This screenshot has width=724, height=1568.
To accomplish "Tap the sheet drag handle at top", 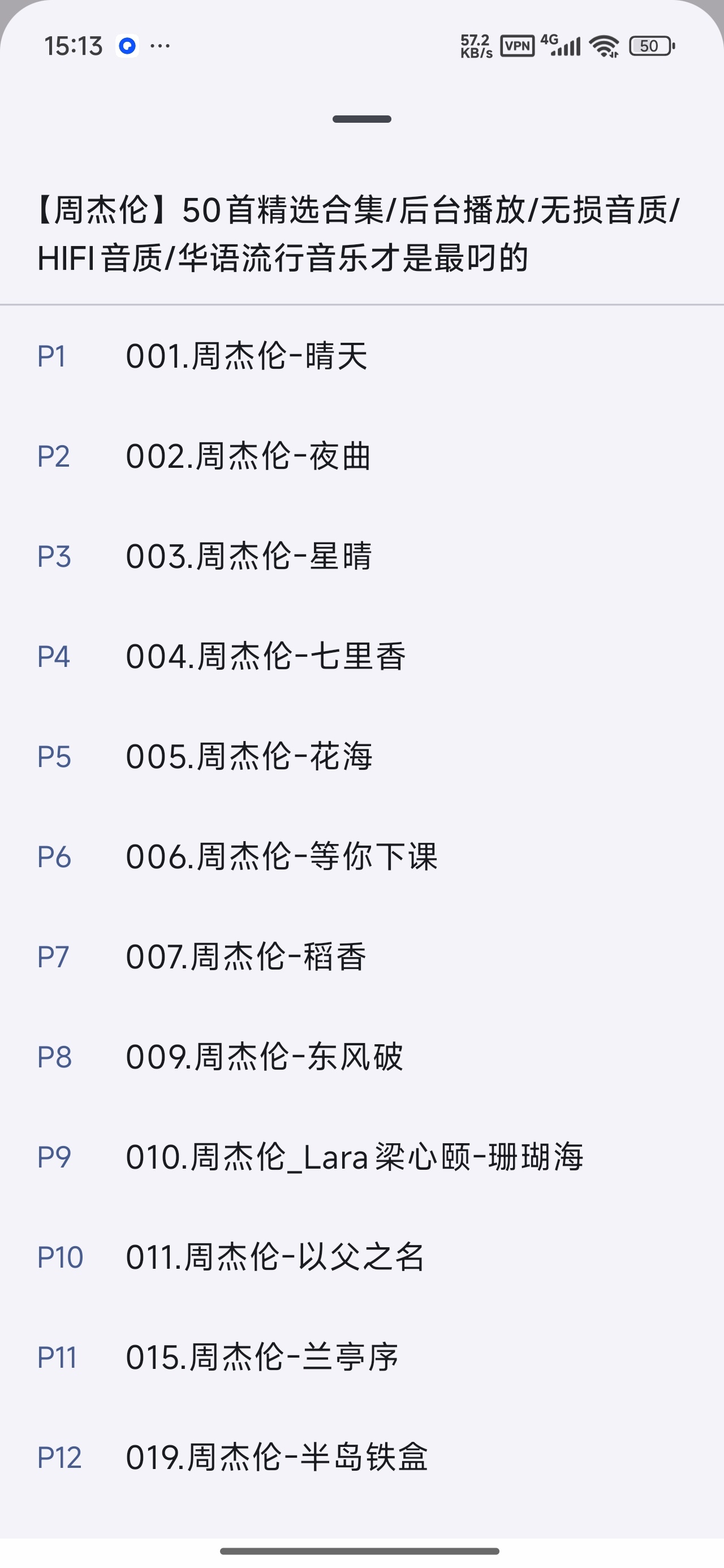I will [361, 119].
